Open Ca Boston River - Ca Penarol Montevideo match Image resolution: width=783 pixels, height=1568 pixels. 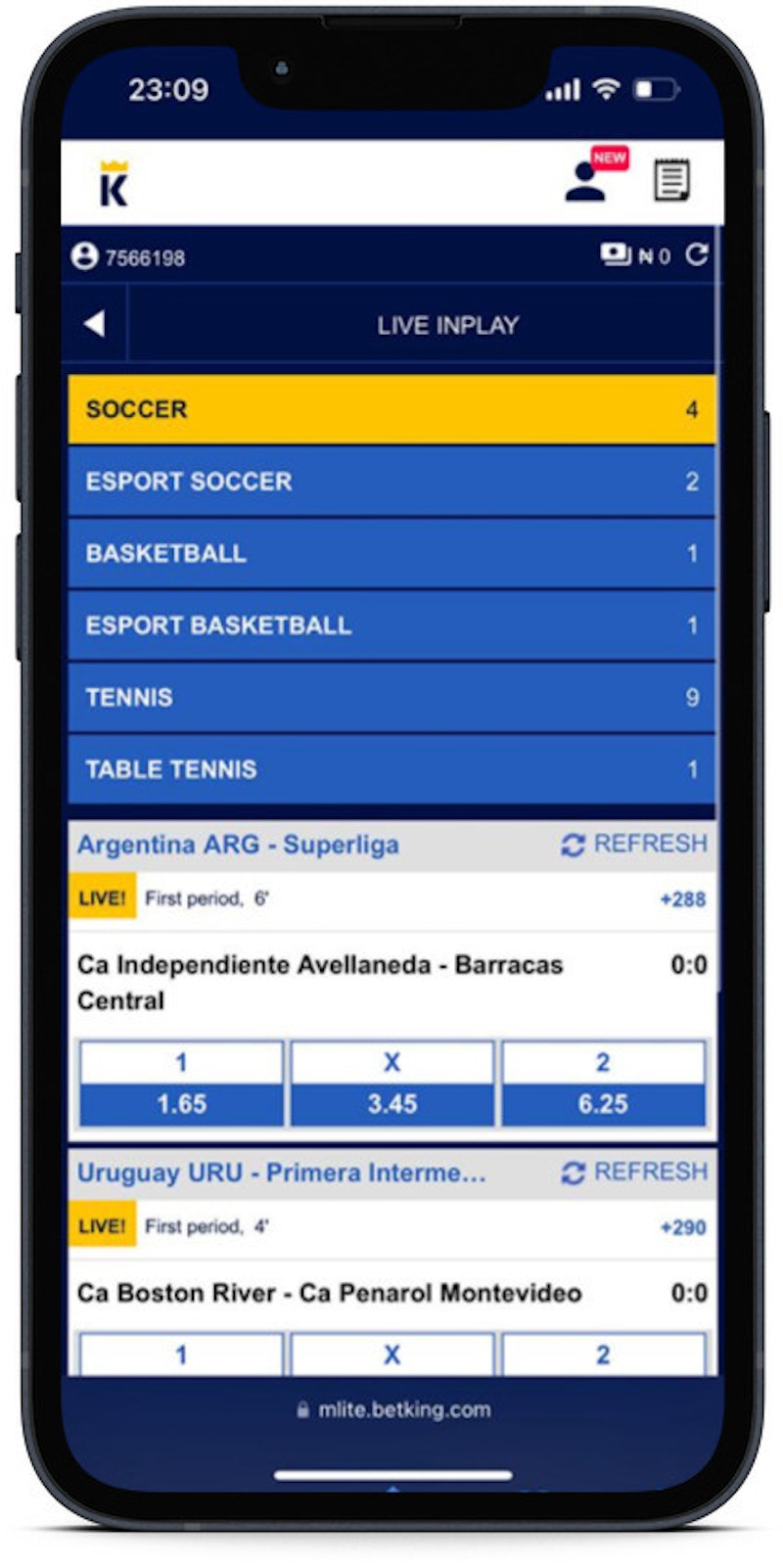(x=330, y=1293)
